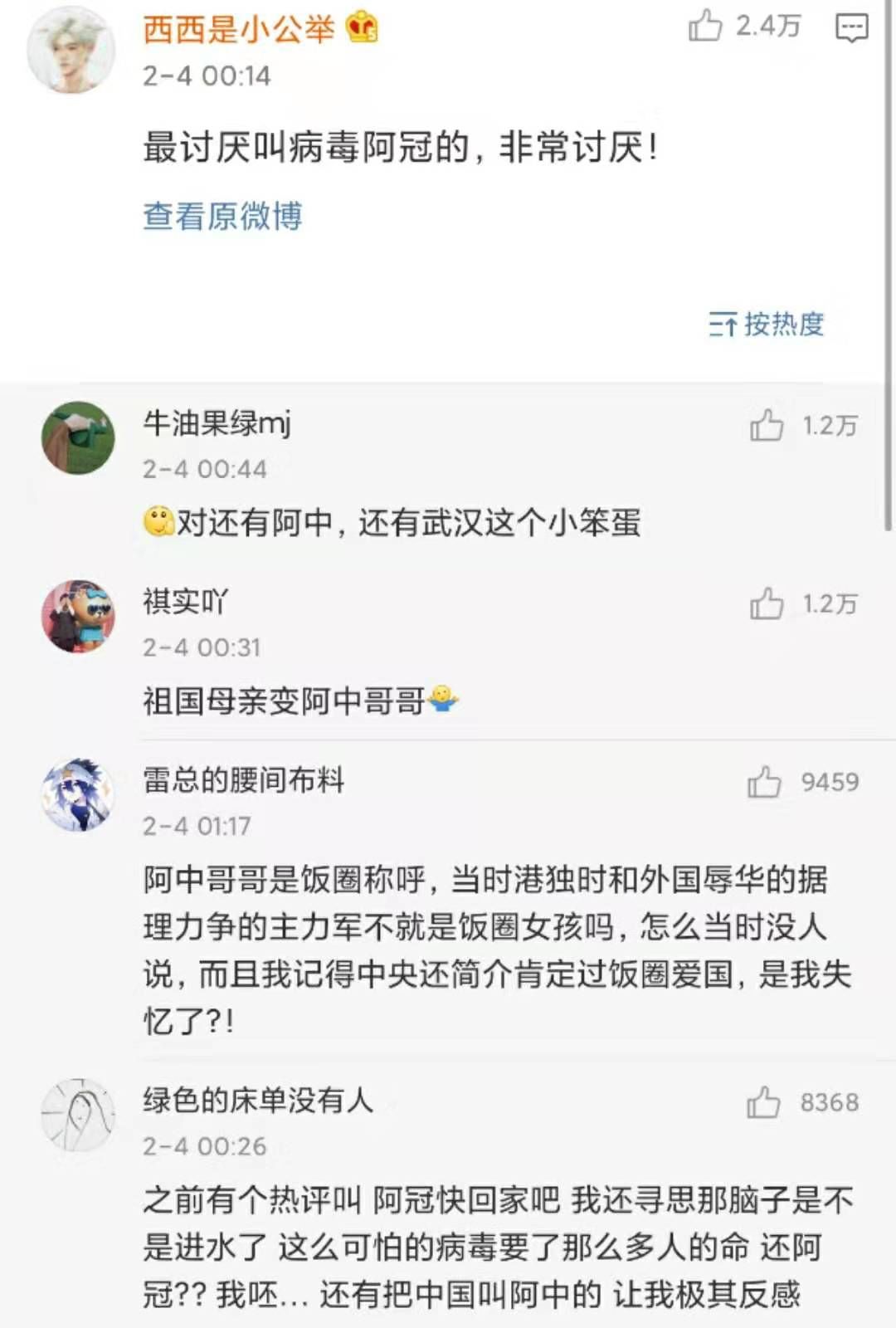Viewport: 896px width, 1328px height.
Task: Change sorting via 按热度
Action: 767,325
